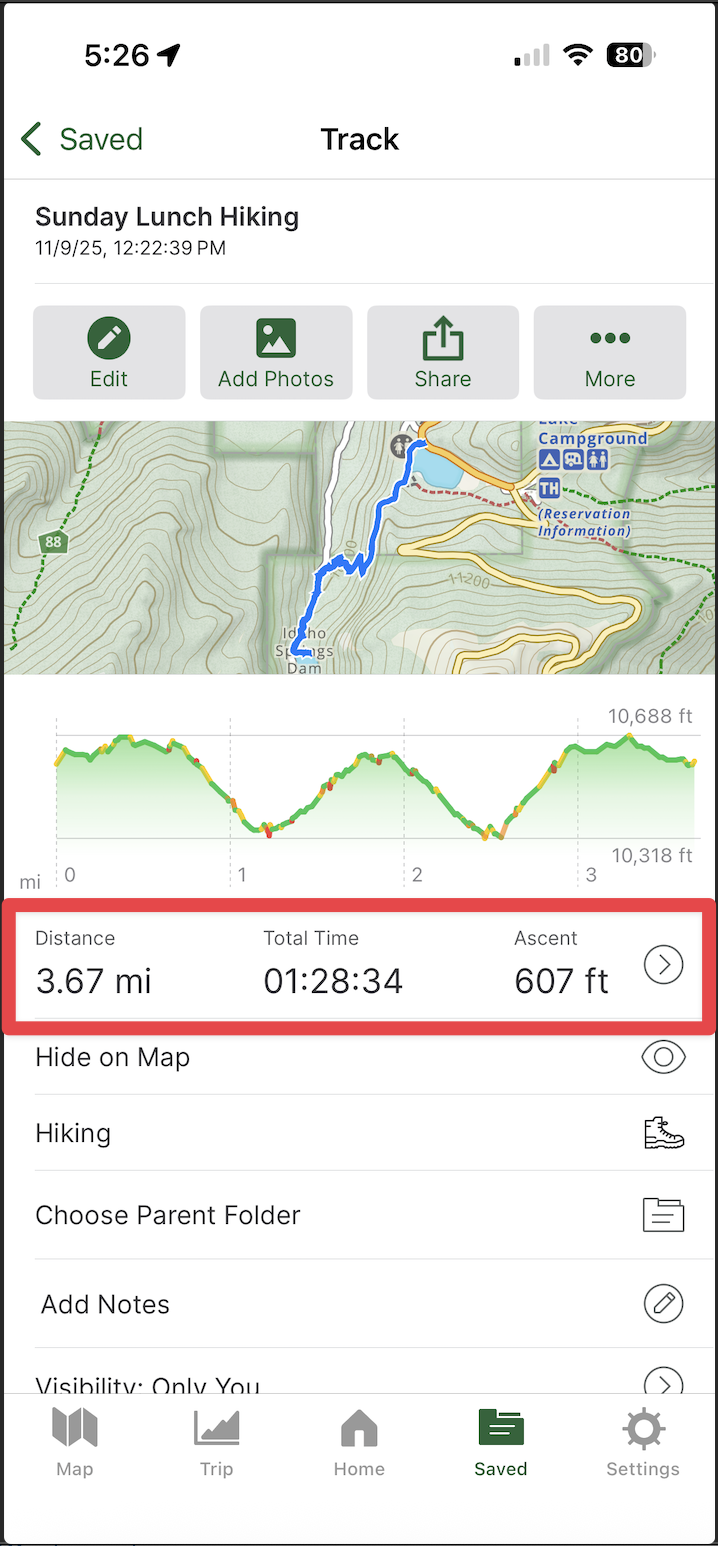The image size is (718, 1546).
Task: Share this track
Action: pos(443,353)
